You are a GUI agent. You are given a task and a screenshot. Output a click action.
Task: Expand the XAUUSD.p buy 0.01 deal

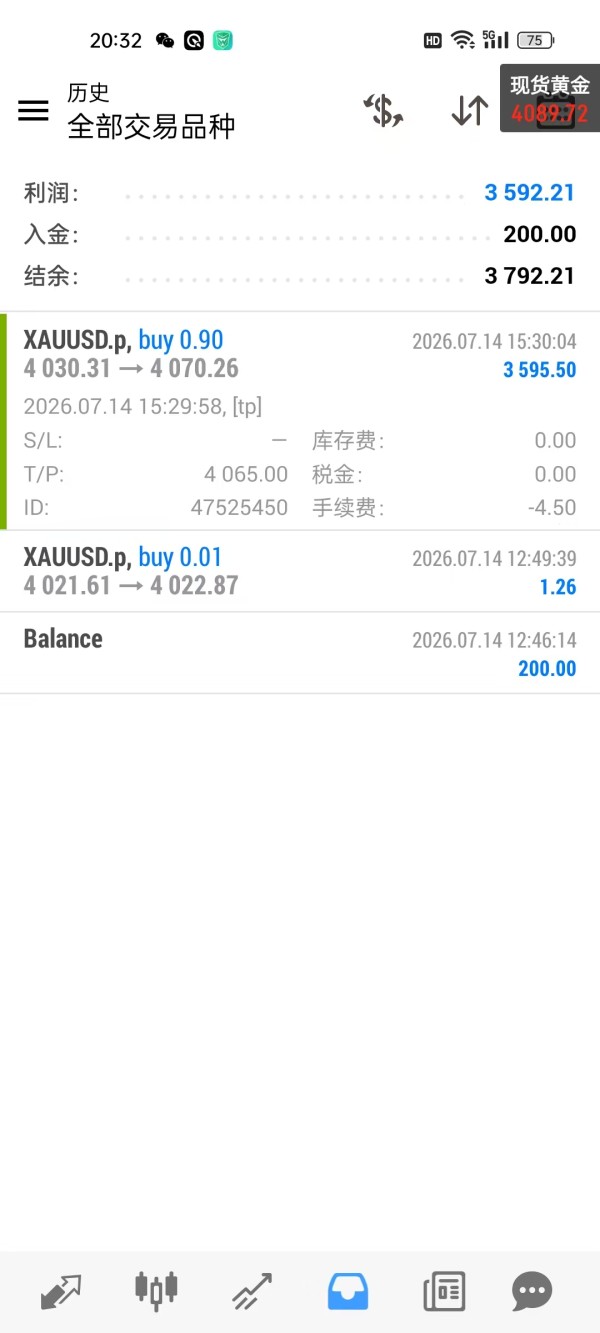pos(300,571)
